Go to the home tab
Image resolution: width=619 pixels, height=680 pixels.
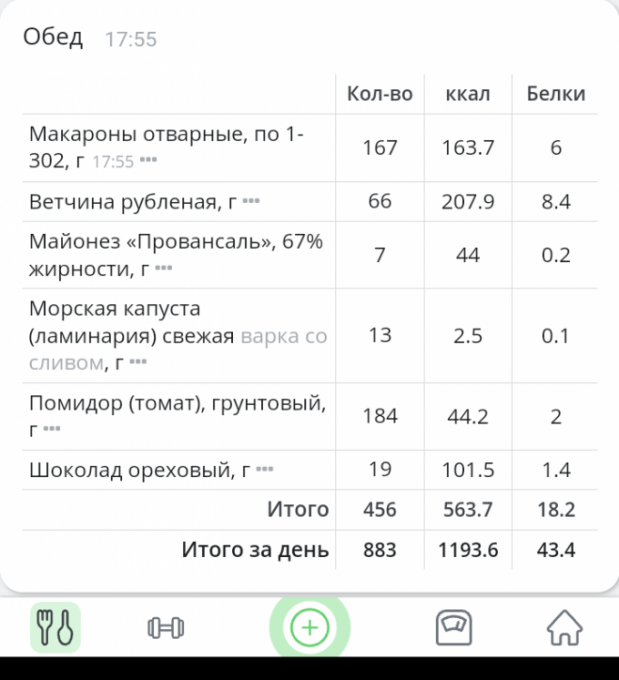coord(565,628)
